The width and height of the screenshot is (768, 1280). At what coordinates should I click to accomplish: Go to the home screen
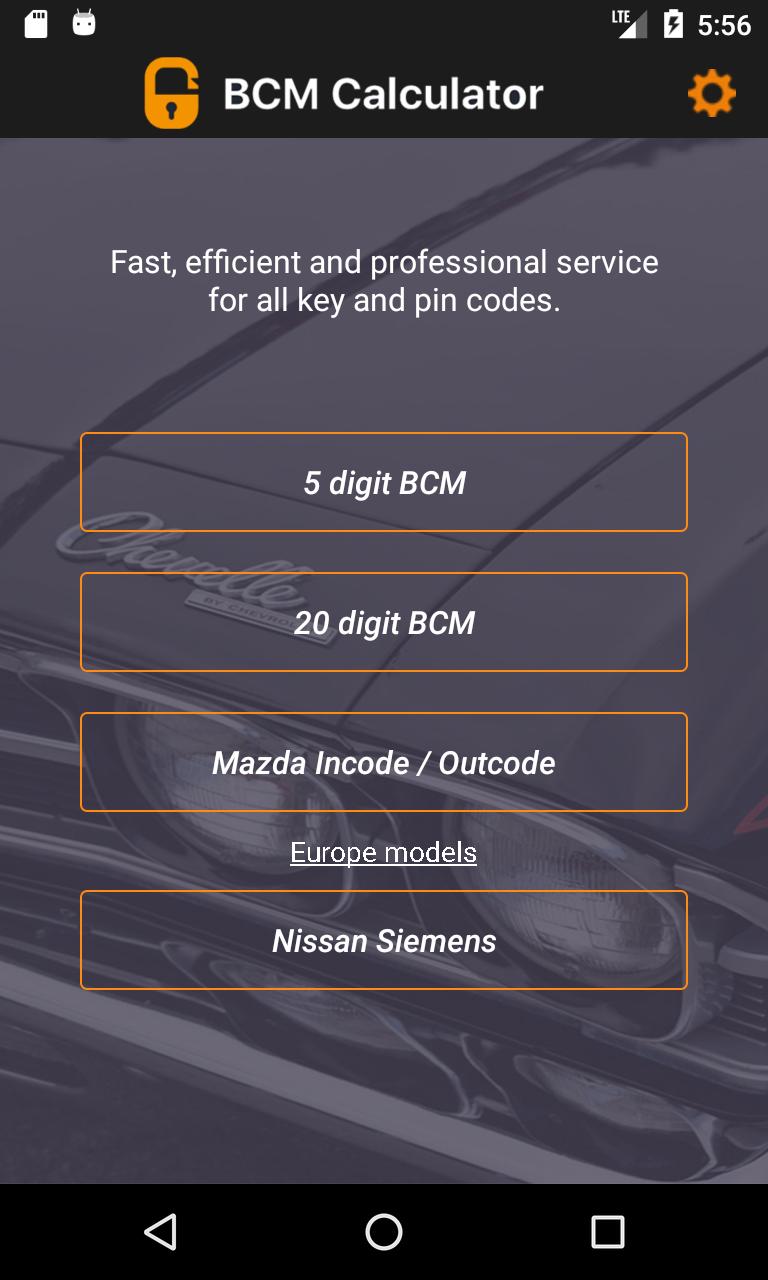[x=384, y=1232]
